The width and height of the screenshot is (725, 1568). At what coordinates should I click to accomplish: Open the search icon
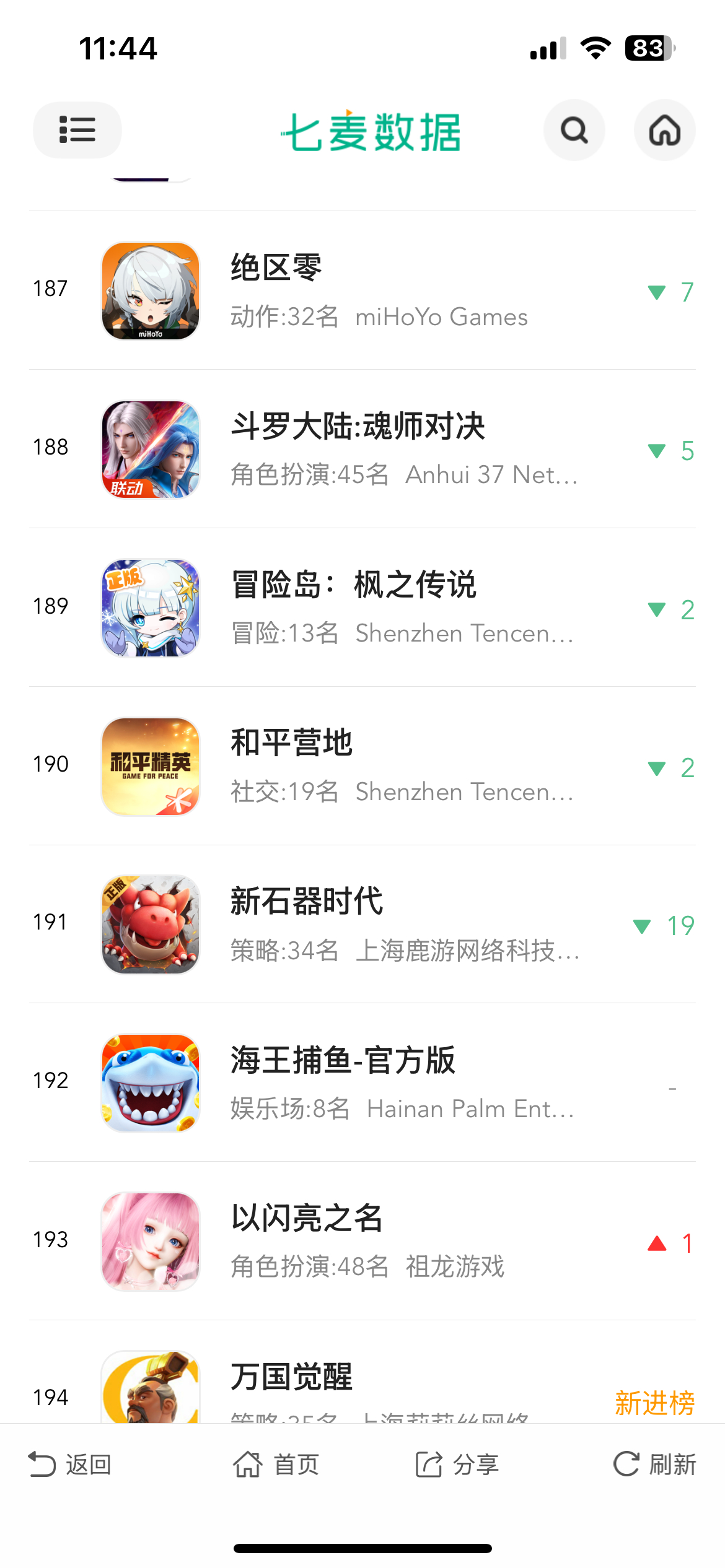tap(574, 130)
